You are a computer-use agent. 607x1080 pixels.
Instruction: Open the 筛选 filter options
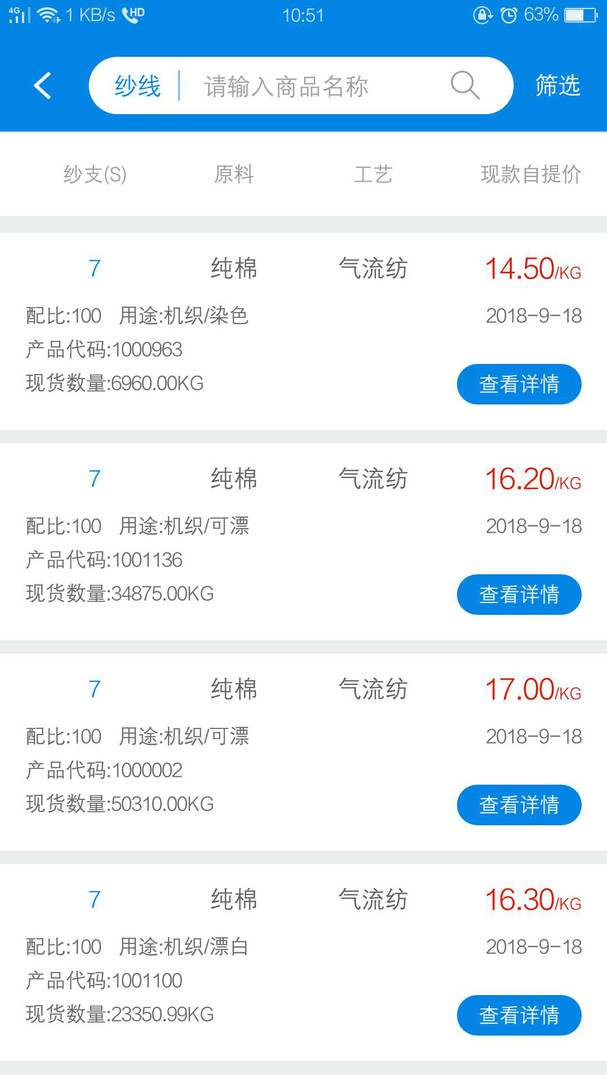pos(557,86)
